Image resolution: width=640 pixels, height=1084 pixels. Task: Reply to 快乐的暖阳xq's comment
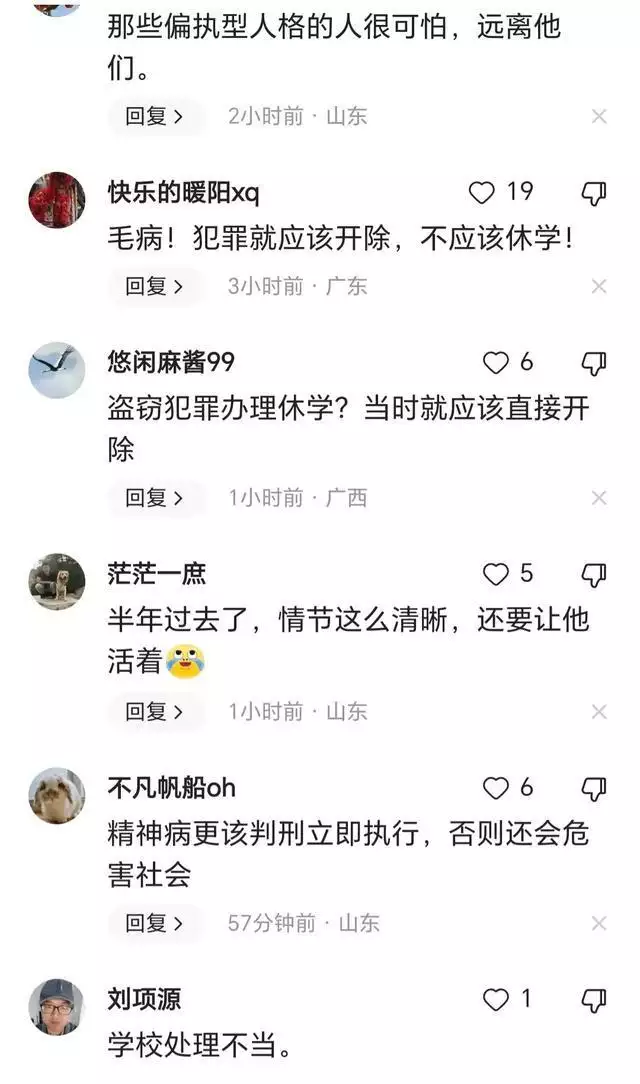(154, 286)
